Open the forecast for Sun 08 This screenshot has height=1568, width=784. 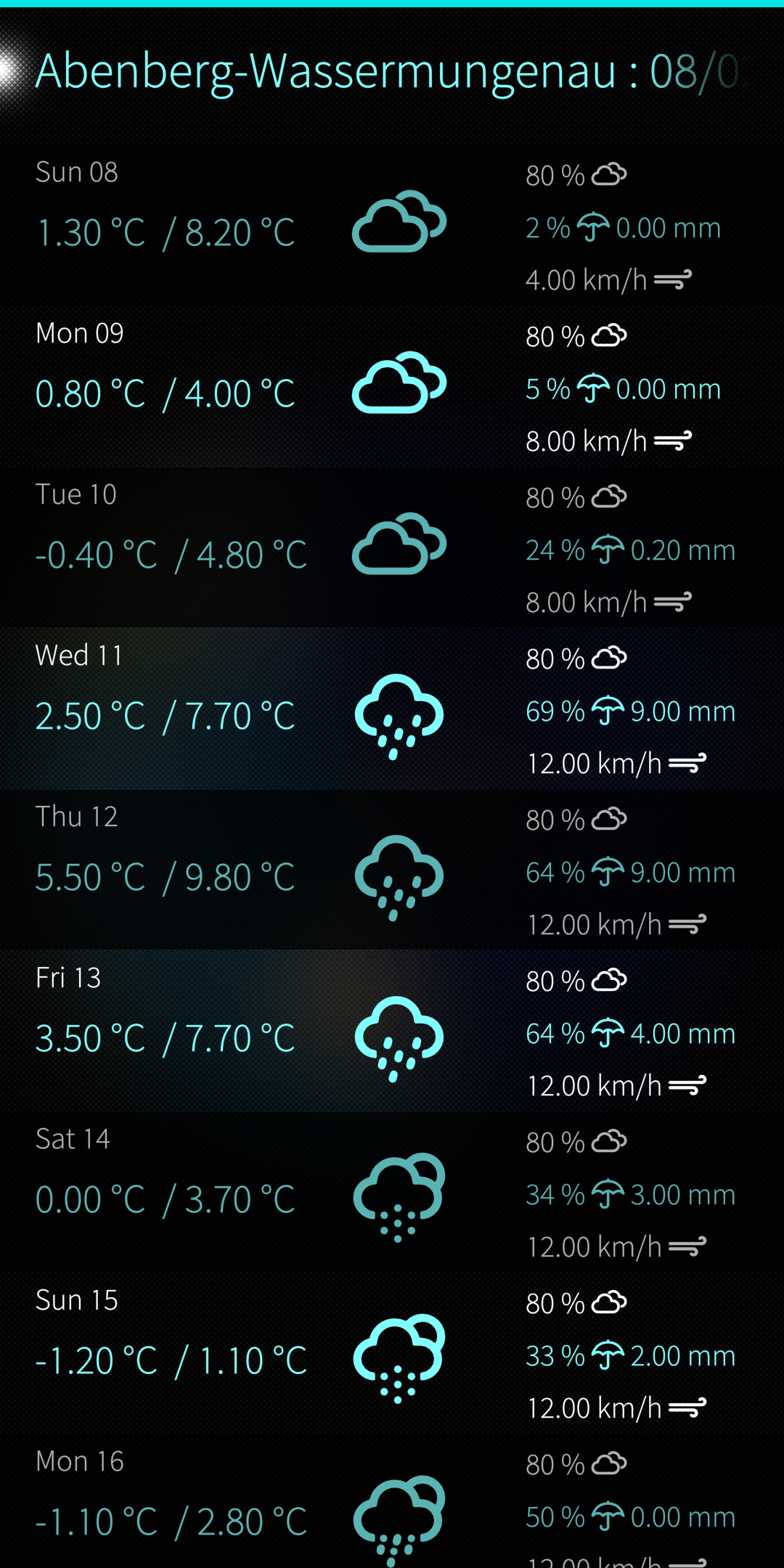(x=392, y=225)
